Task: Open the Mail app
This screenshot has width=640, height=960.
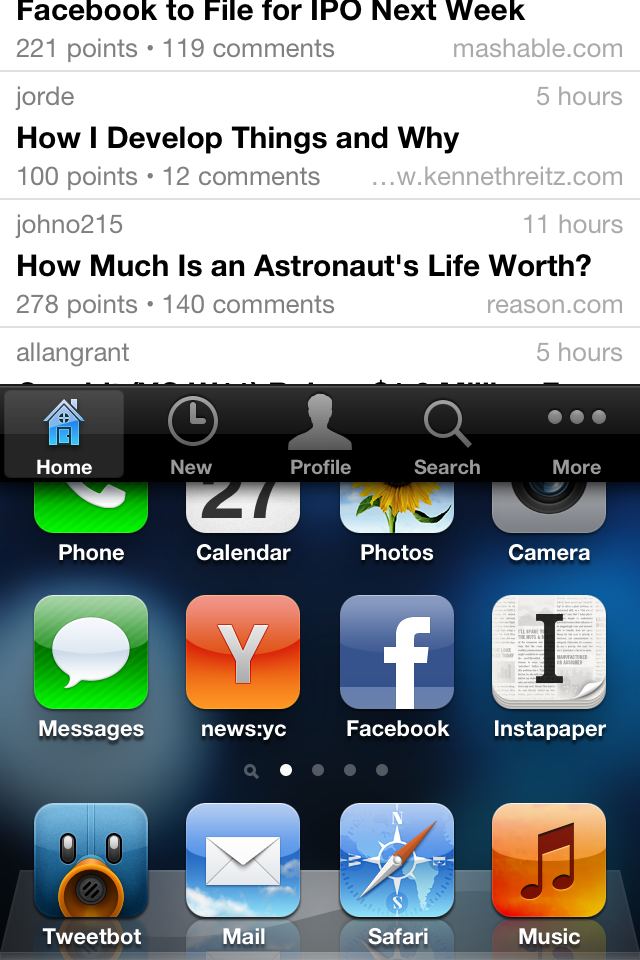Action: (243, 860)
